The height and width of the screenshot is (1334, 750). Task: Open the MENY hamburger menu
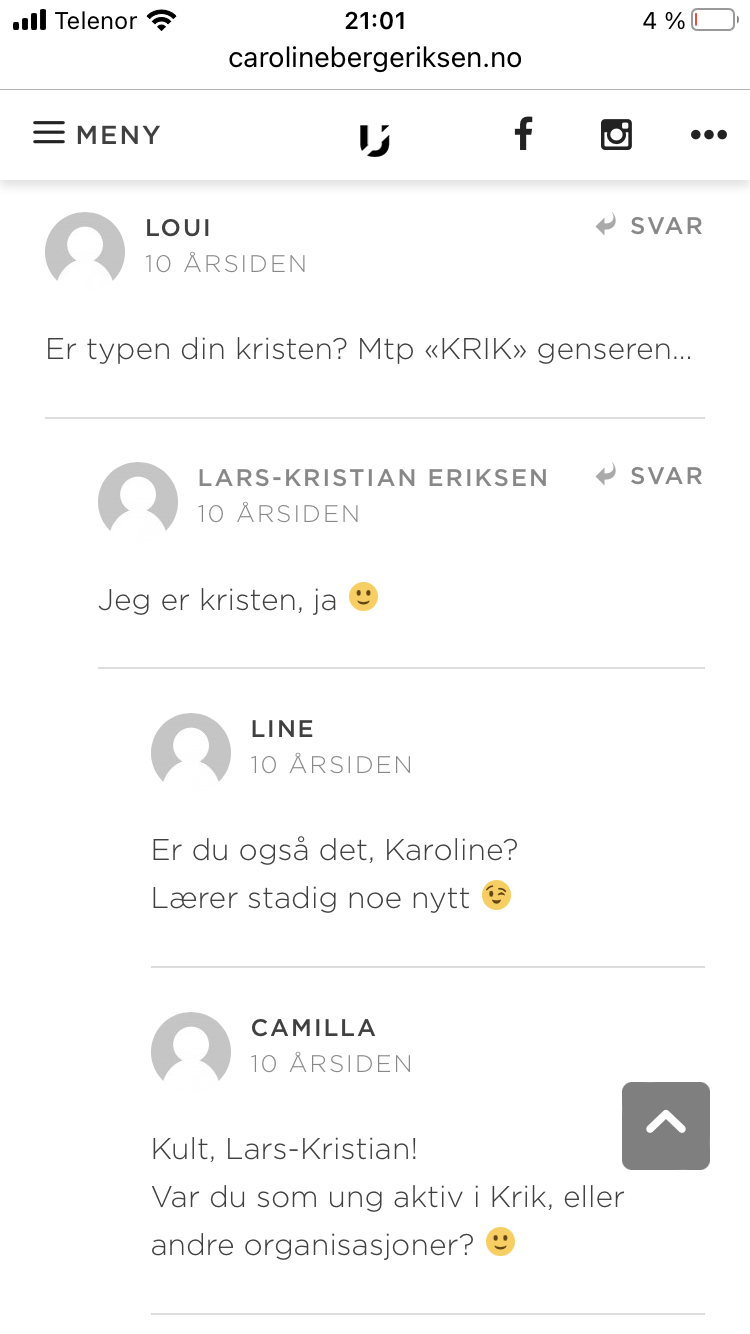click(97, 134)
